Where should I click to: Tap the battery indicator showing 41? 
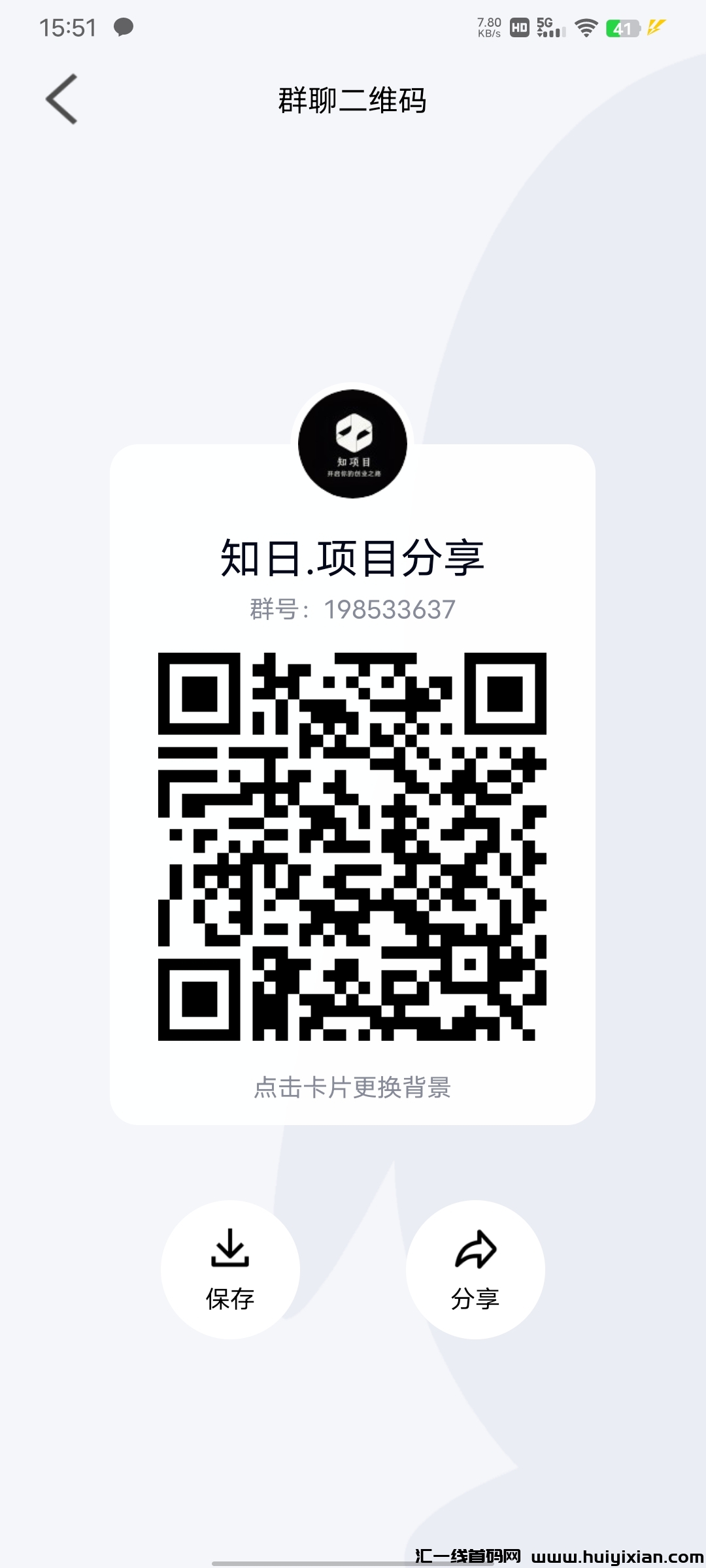623,27
